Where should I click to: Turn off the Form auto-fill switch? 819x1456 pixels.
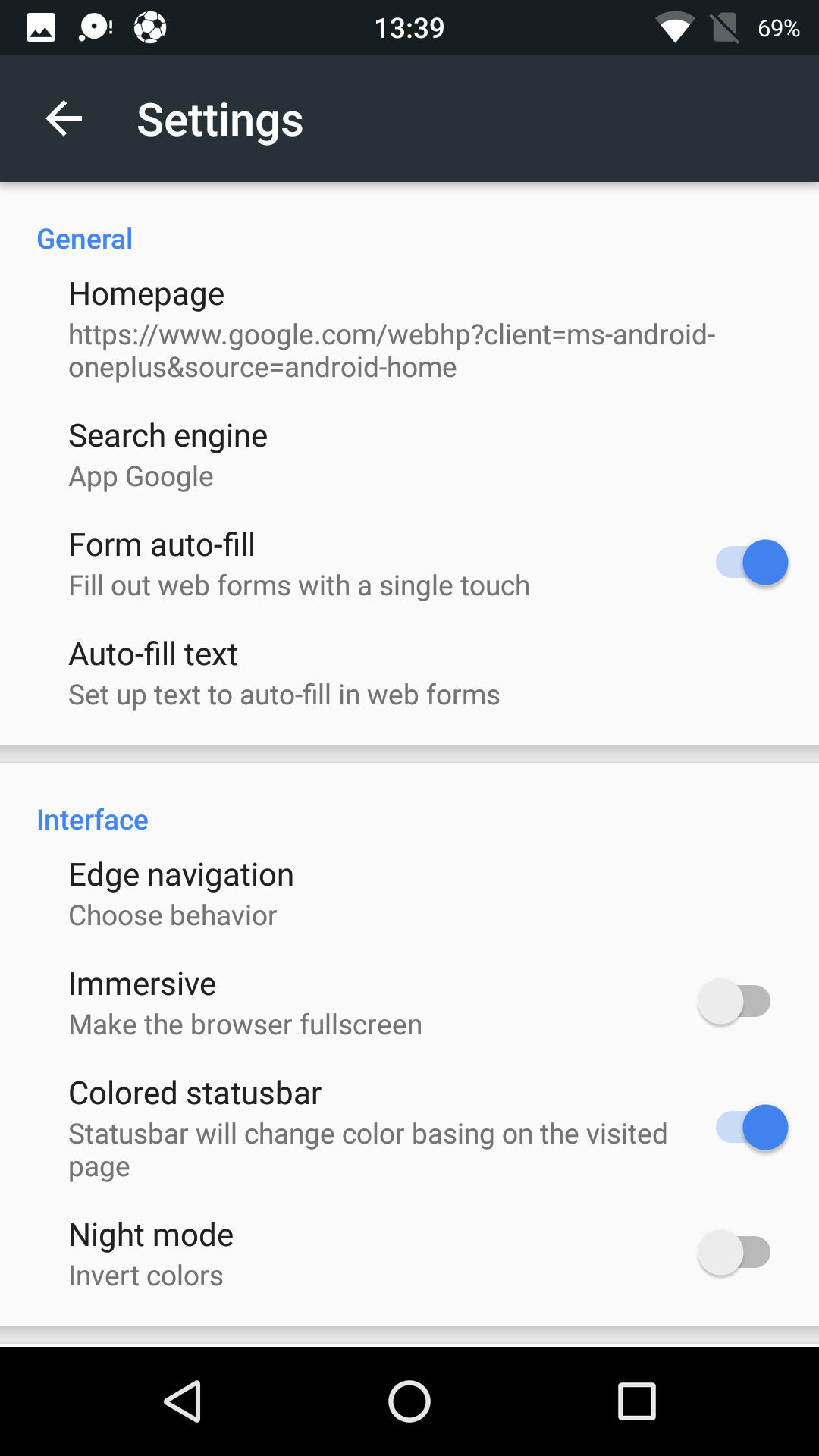click(x=752, y=563)
